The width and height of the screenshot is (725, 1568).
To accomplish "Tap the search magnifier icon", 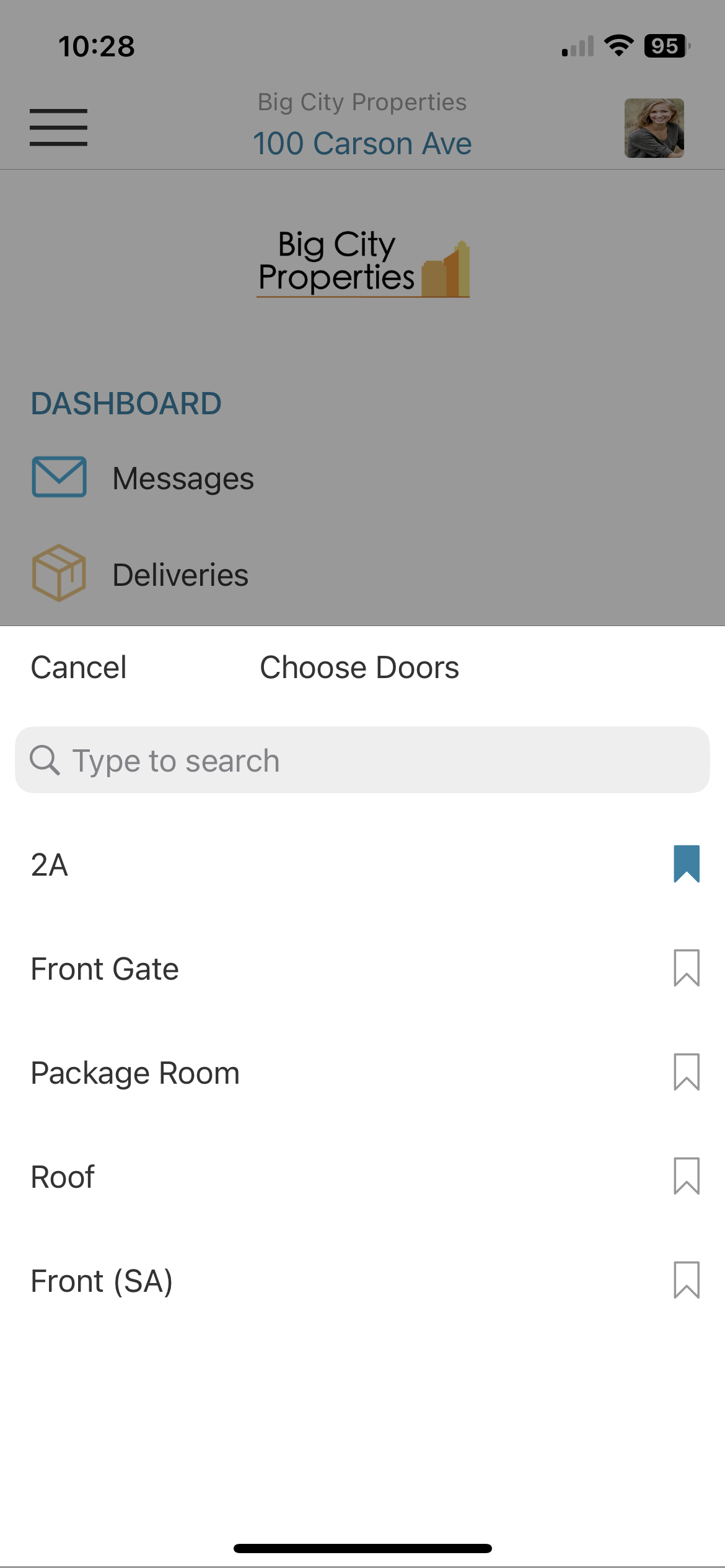I will [x=44, y=760].
